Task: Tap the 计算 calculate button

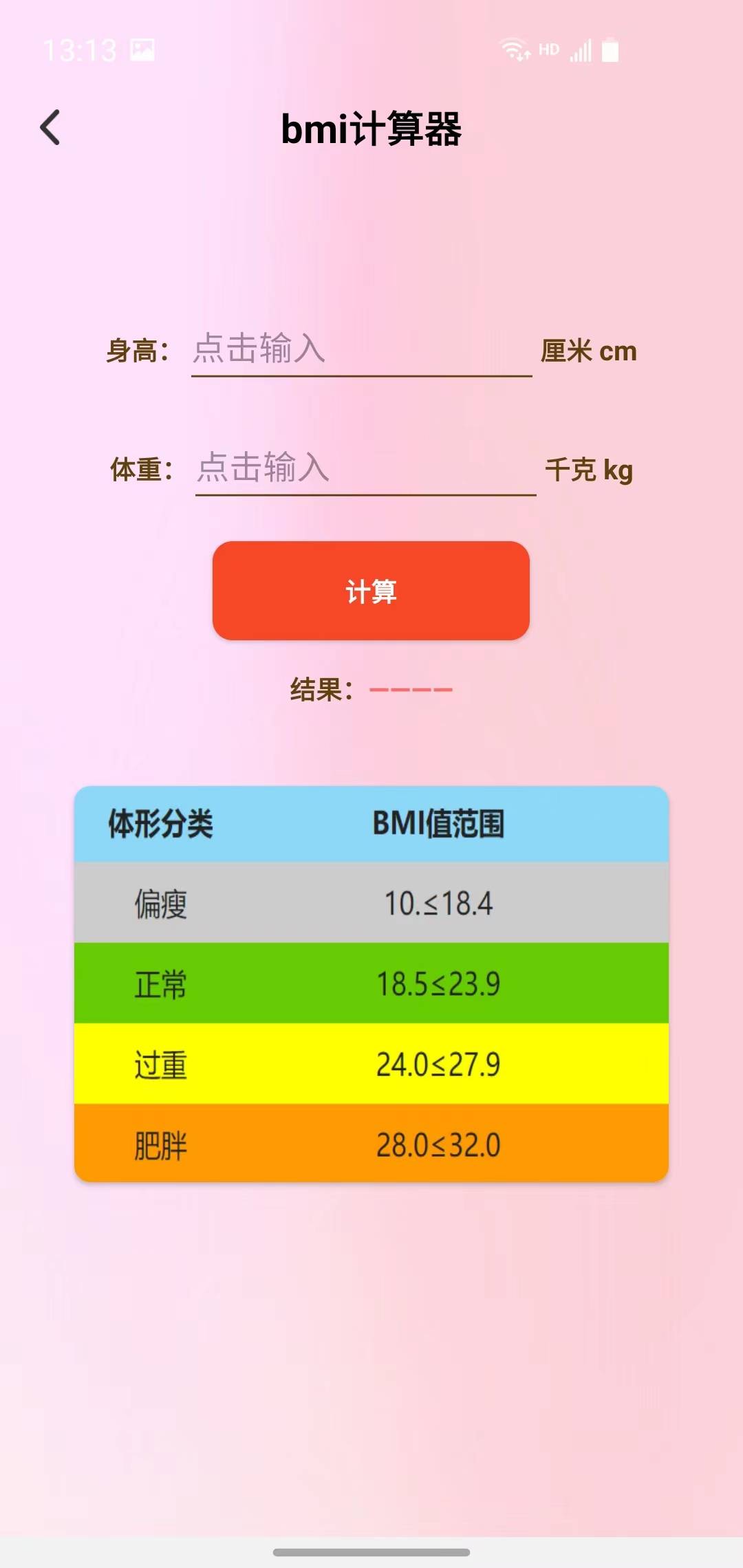Action: [x=371, y=591]
